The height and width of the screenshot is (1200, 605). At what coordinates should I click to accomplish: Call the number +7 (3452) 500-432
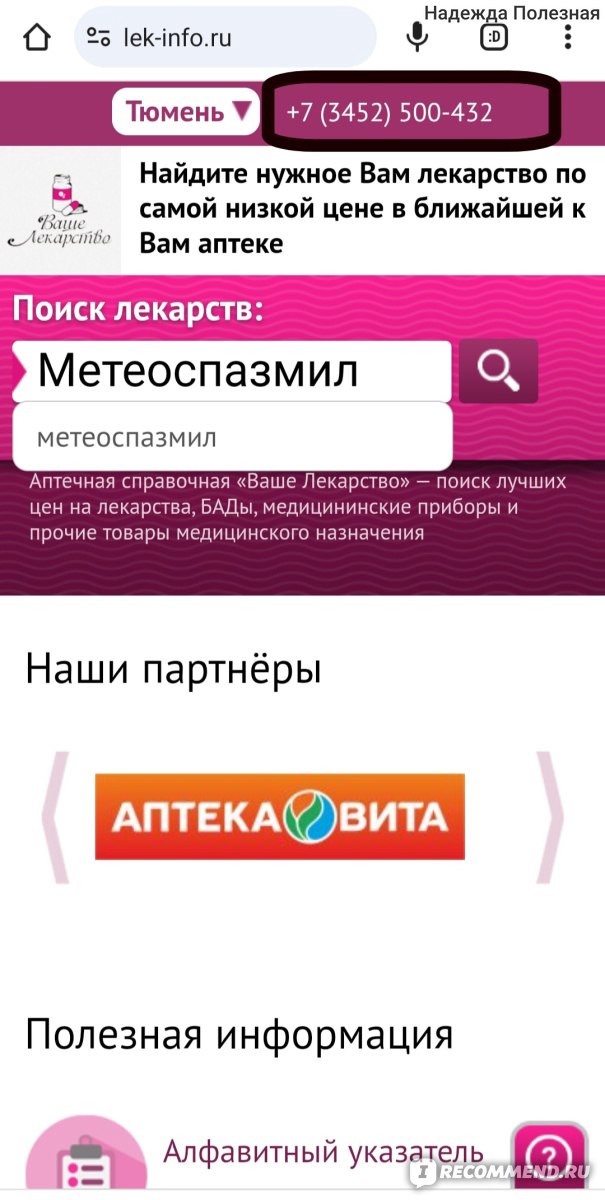point(389,112)
